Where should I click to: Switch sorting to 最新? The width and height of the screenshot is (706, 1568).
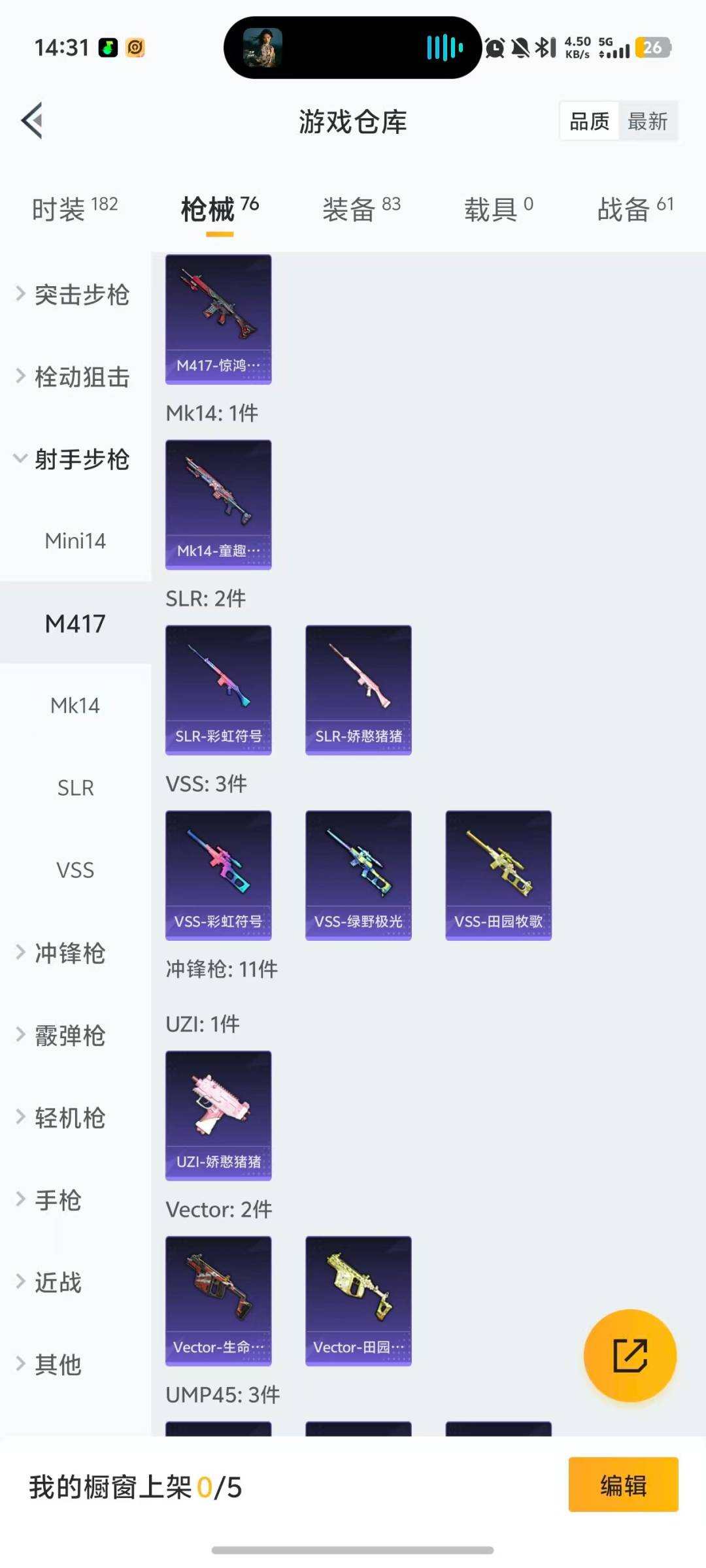[x=648, y=121]
